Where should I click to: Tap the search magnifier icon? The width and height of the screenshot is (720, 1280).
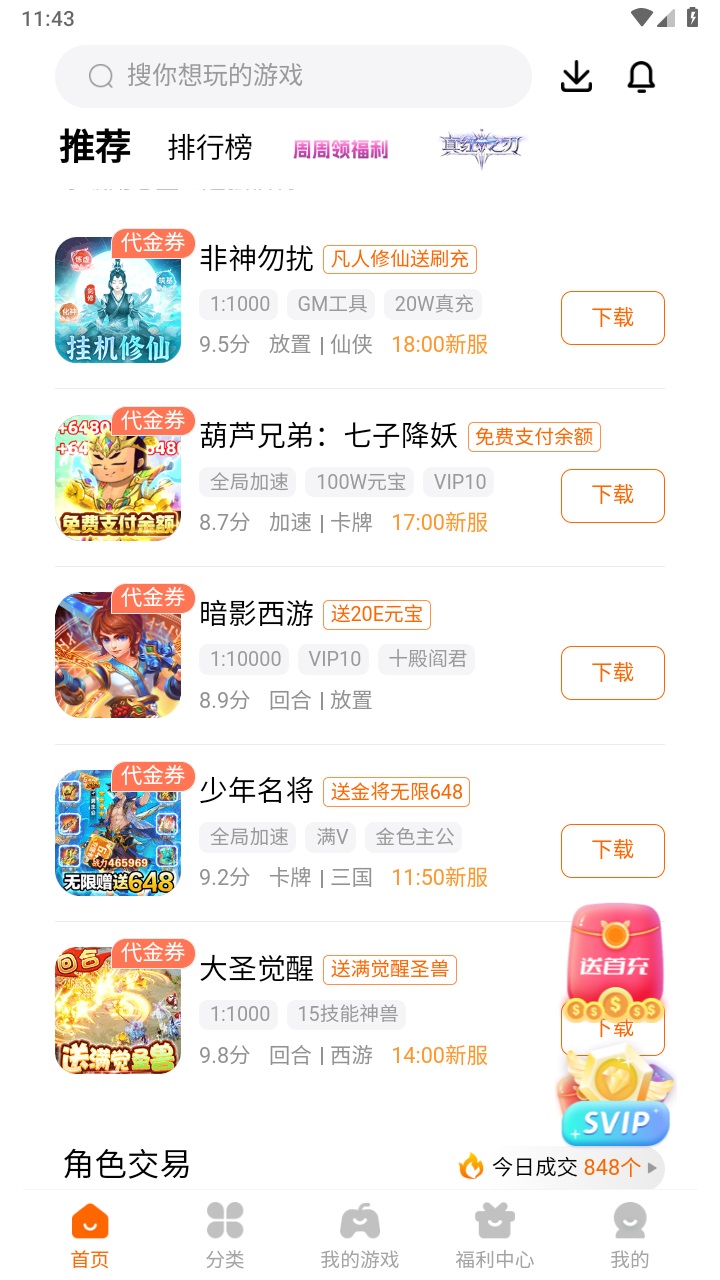[x=100, y=76]
